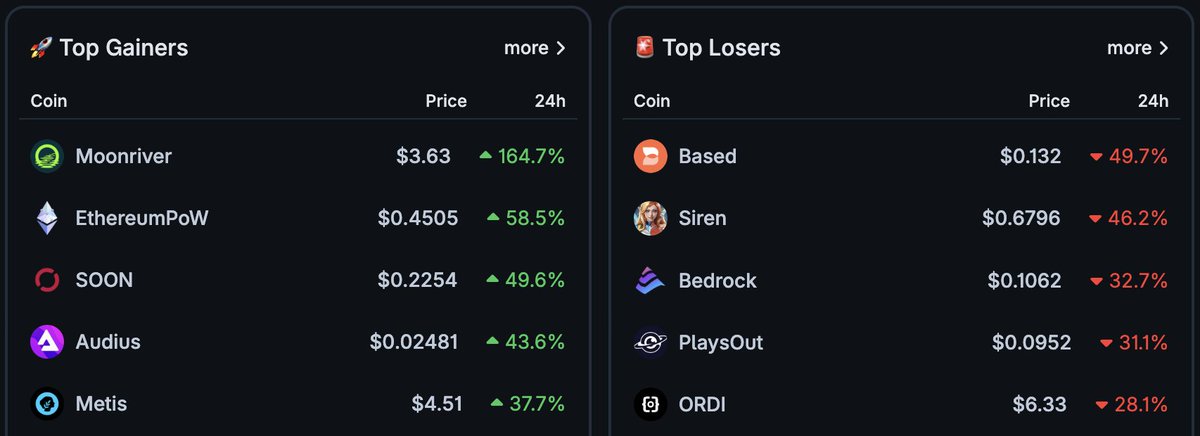The width and height of the screenshot is (1200, 436).
Task: Open Audius in Top Gainers
Action: pos(108,342)
